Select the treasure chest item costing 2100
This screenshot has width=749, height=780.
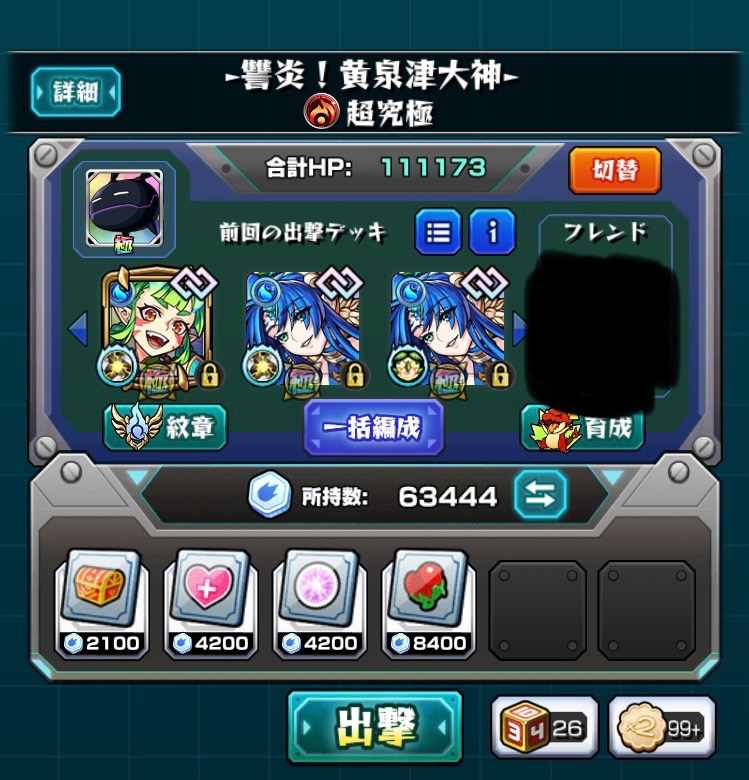click(x=98, y=602)
